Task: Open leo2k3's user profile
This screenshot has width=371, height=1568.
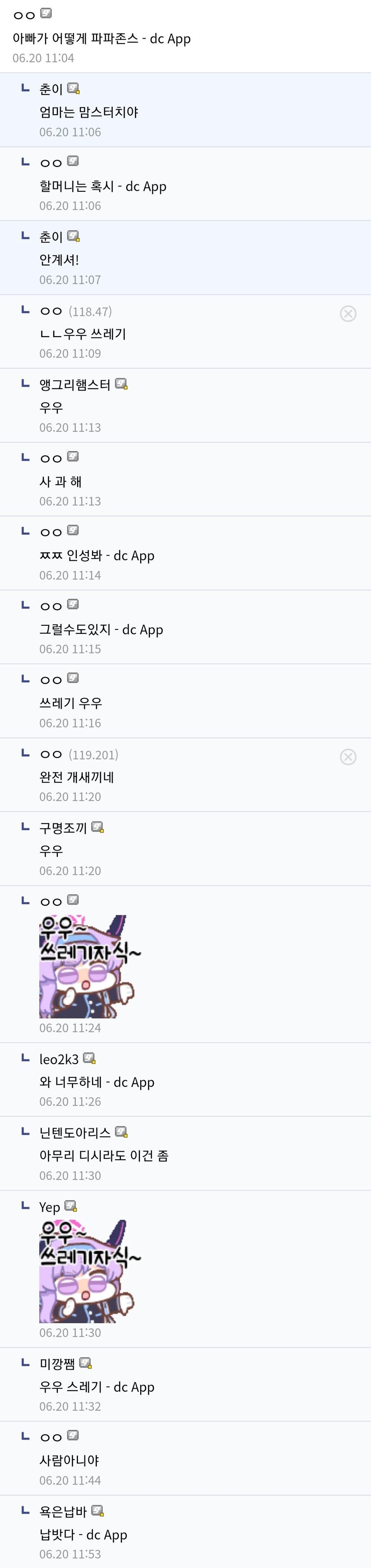Action: 59,1059
